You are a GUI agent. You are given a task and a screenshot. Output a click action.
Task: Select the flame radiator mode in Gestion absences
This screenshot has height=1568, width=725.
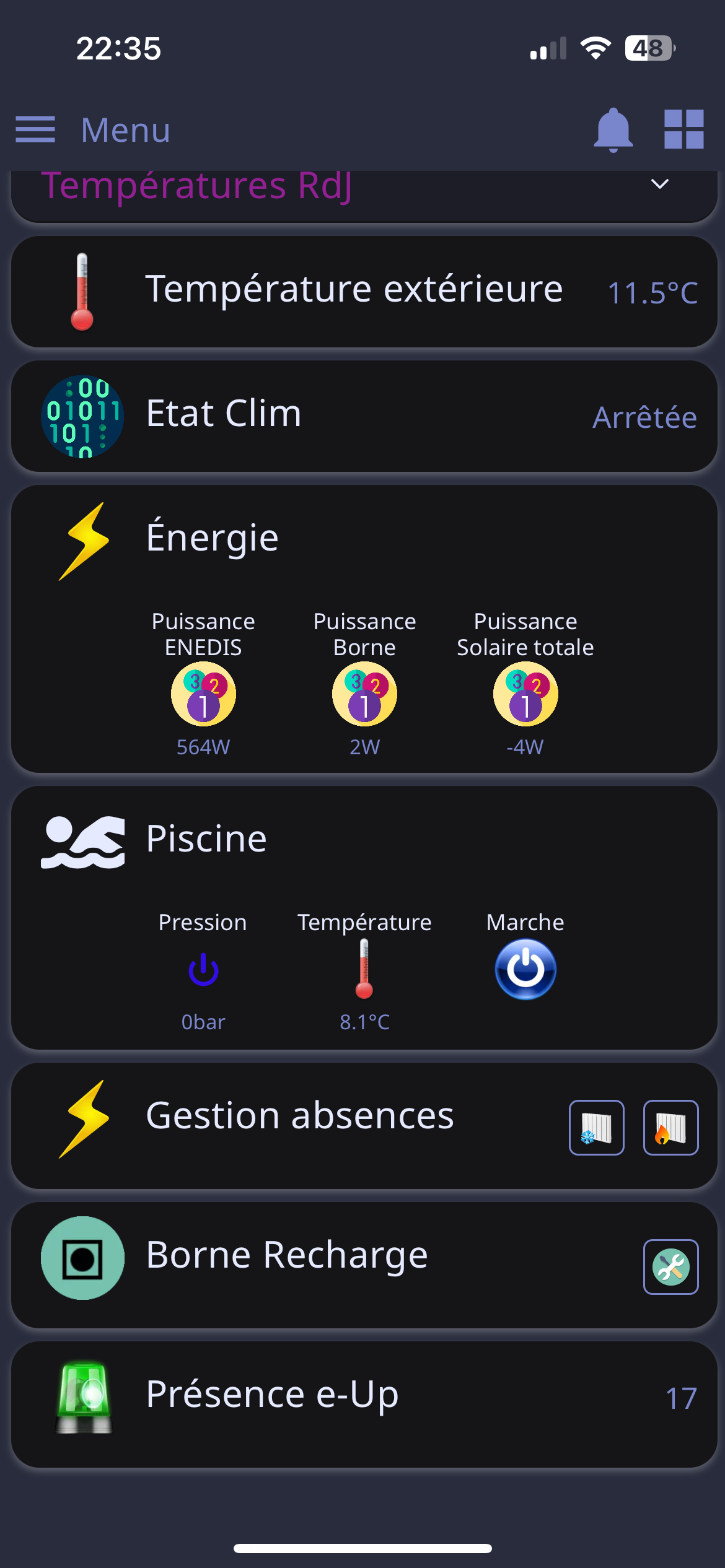pyautogui.click(x=671, y=1128)
